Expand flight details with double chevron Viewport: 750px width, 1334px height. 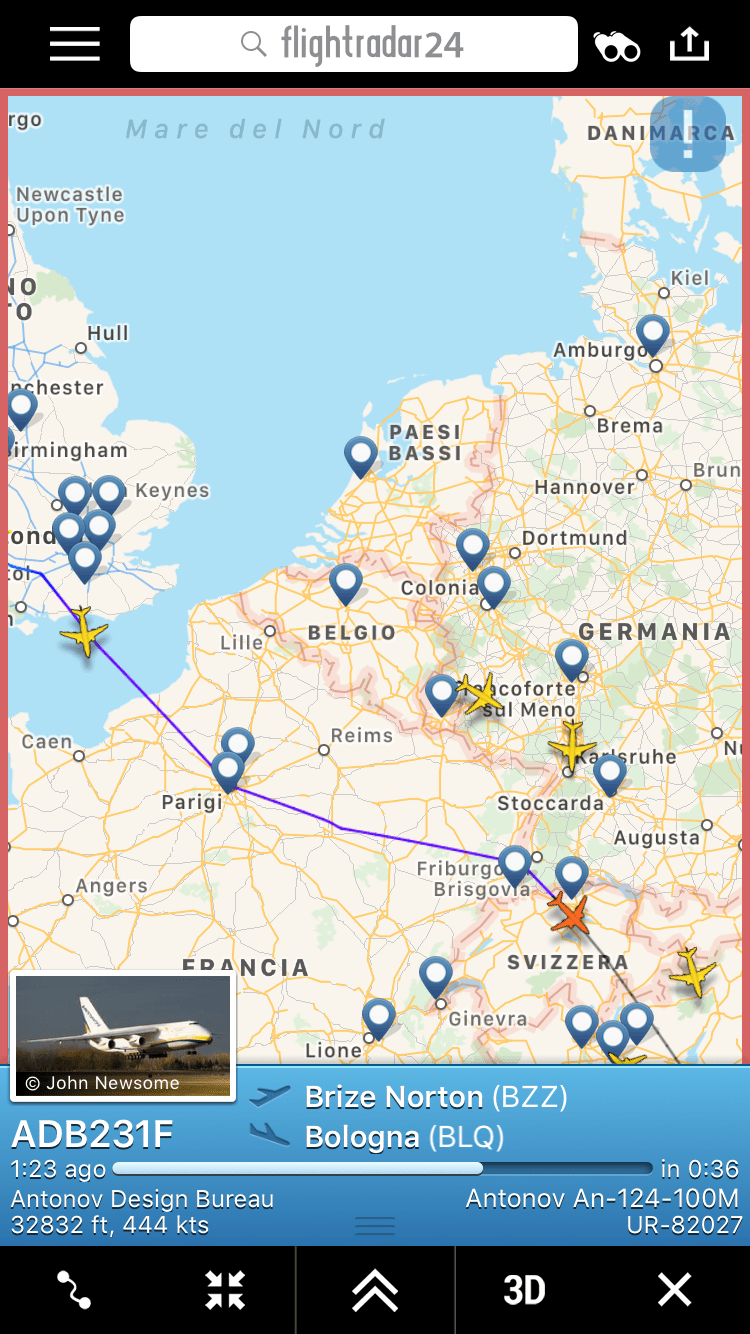(x=375, y=1290)
